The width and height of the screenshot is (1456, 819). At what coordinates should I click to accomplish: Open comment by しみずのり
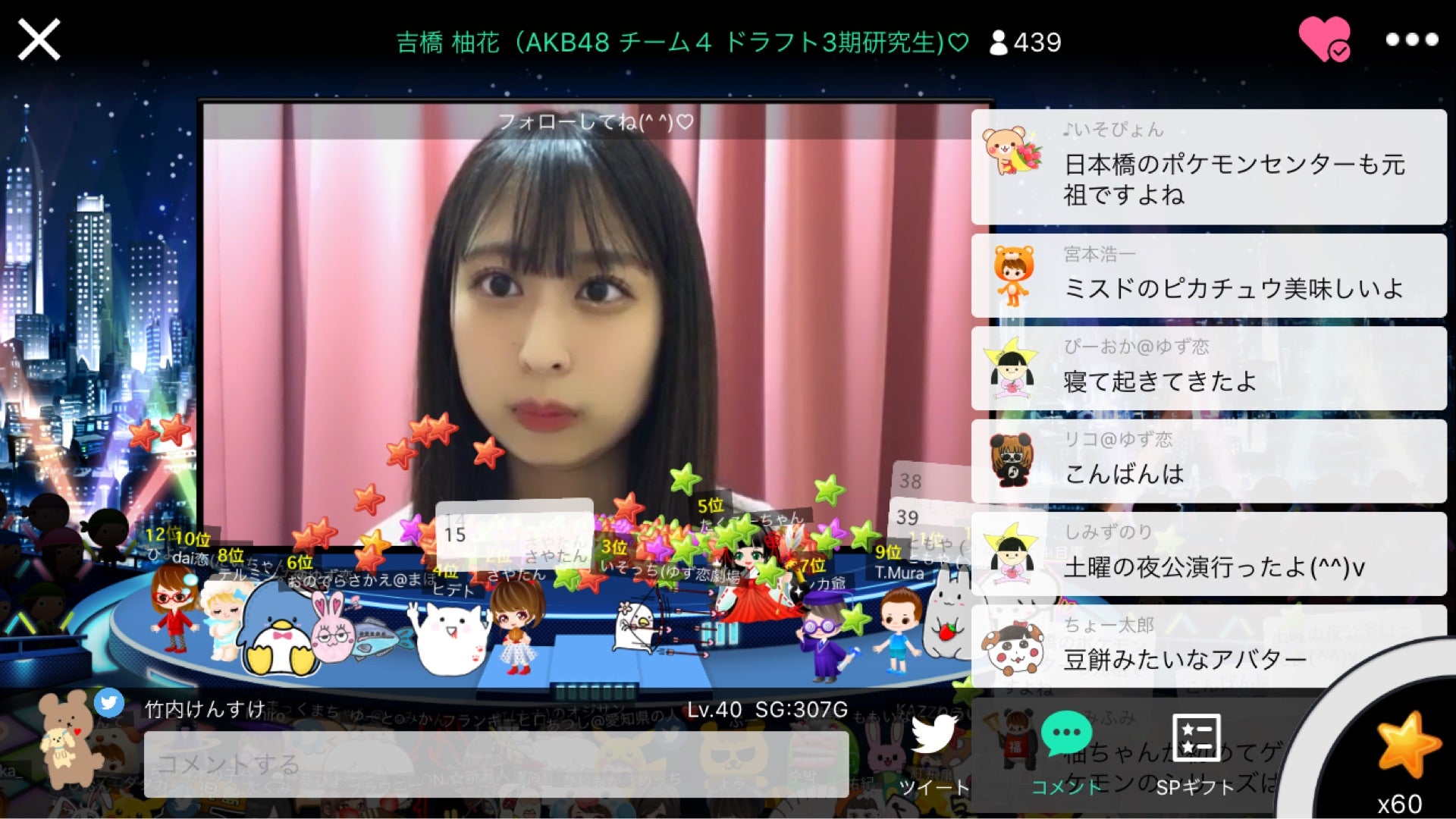[1209, 554]
